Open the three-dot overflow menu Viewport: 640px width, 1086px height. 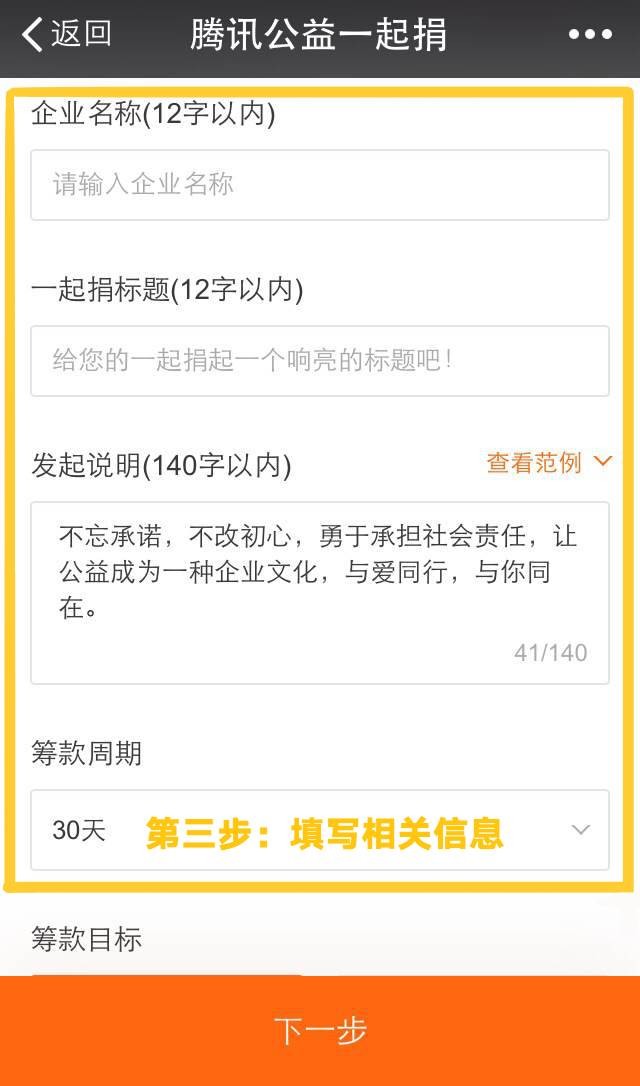[x=590, y=34]
